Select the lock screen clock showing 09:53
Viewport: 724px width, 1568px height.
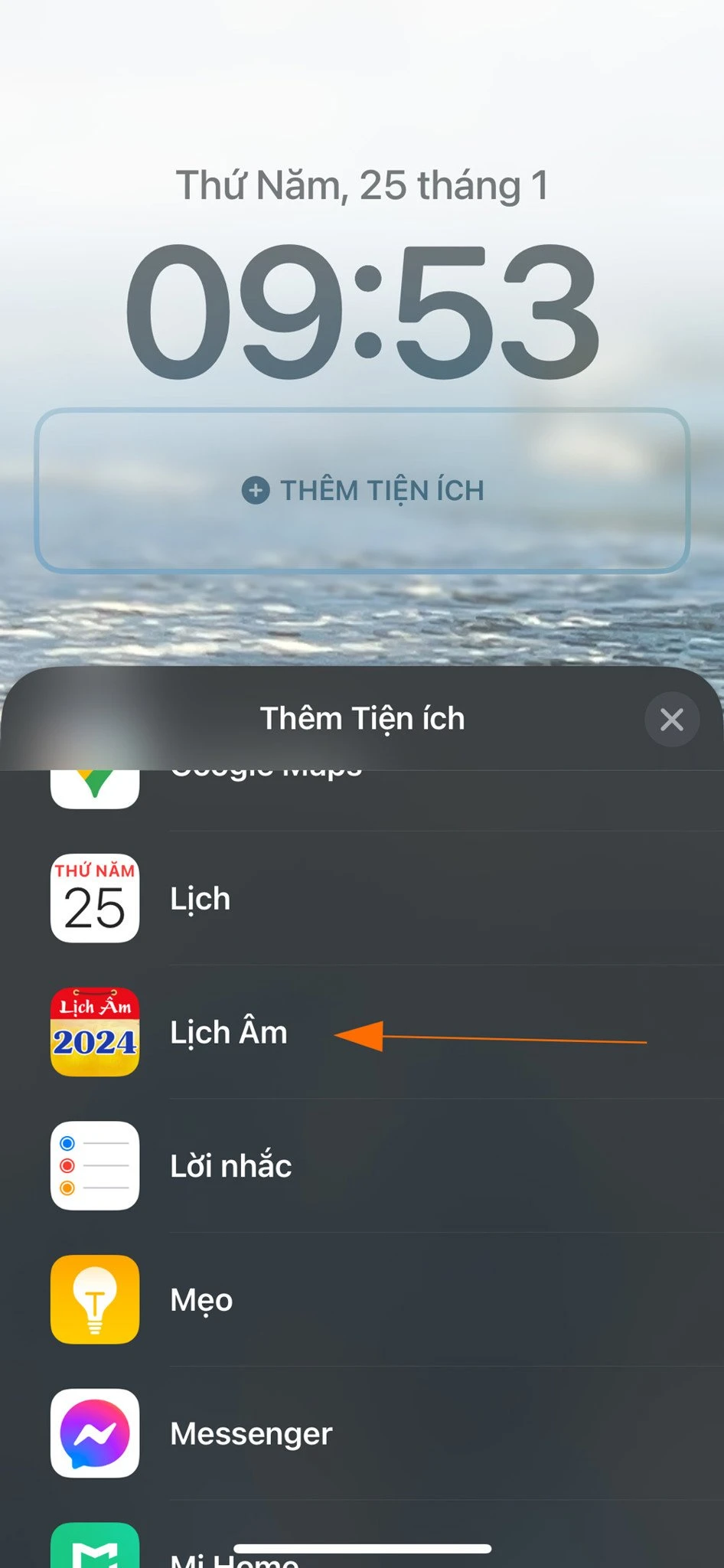[362, 305]
